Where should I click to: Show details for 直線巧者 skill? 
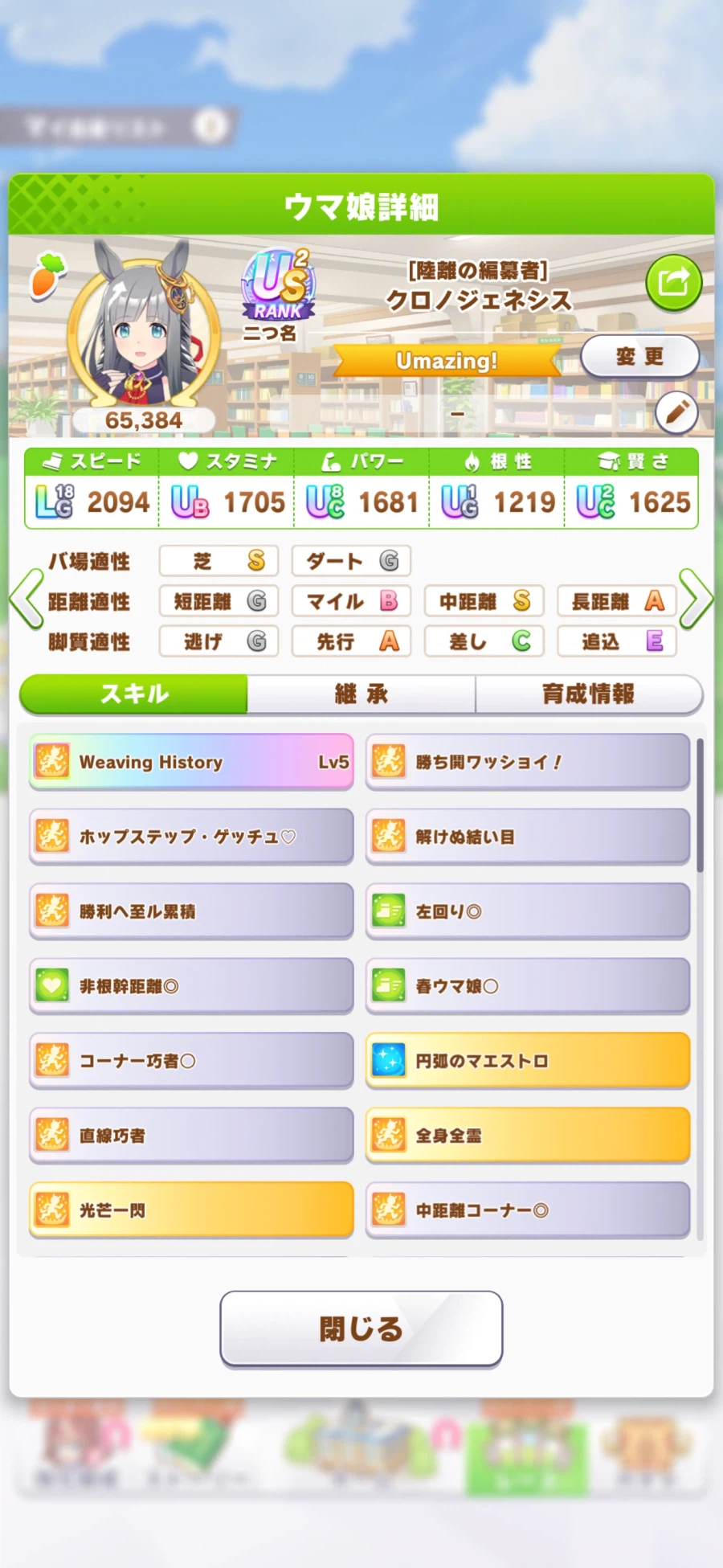(x=191, y=1135)
